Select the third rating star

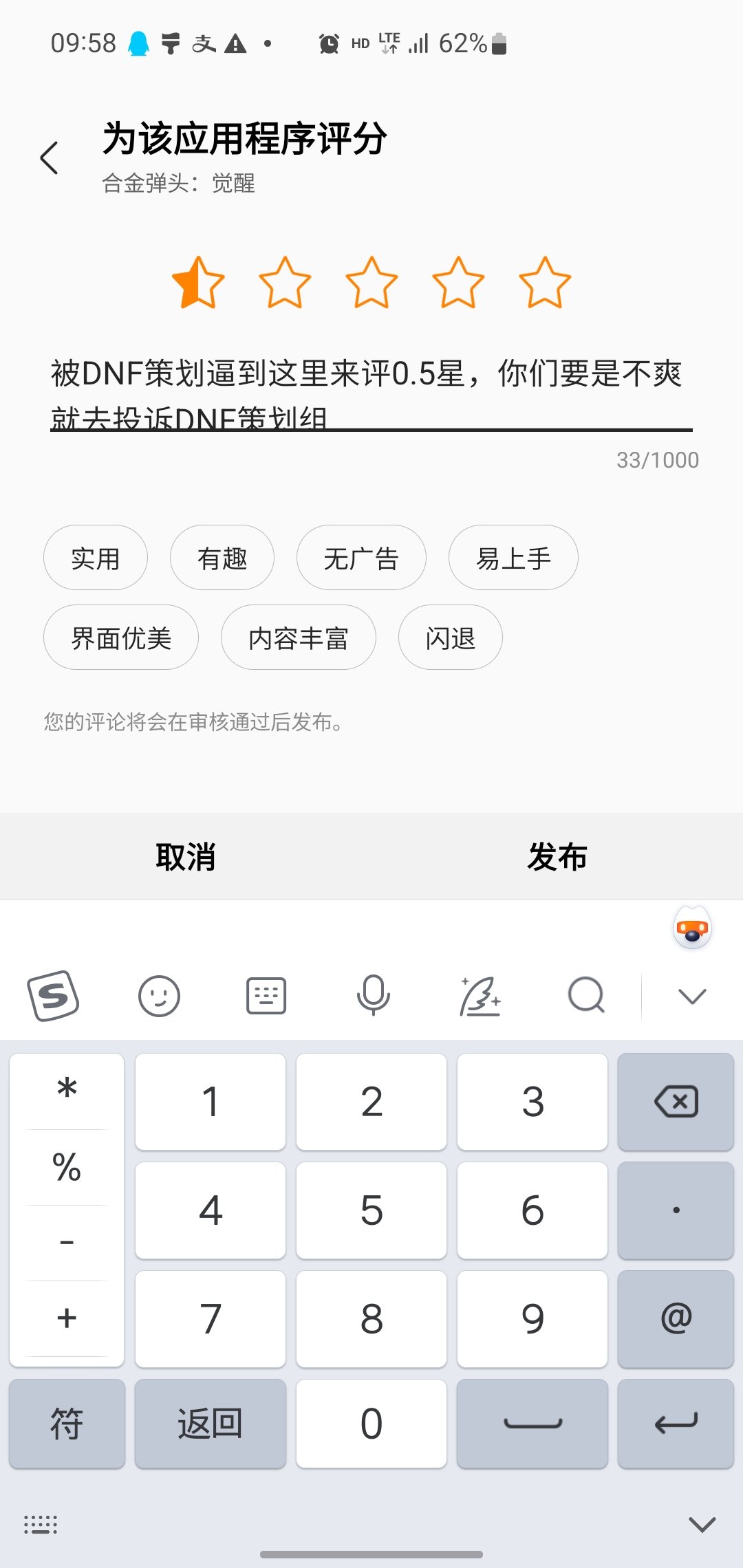pyautogui.click(x=371, y=282)
